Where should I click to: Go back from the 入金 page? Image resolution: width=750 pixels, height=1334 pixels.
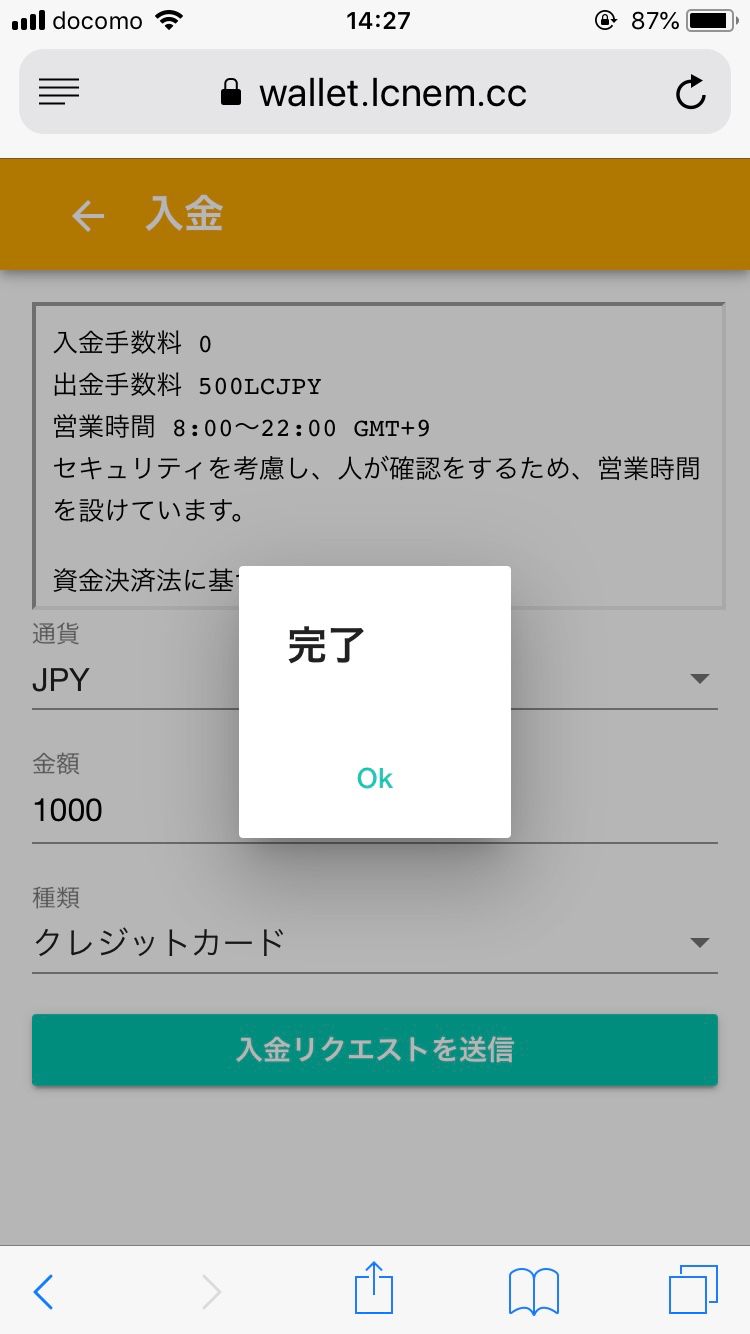pos(88,215)
